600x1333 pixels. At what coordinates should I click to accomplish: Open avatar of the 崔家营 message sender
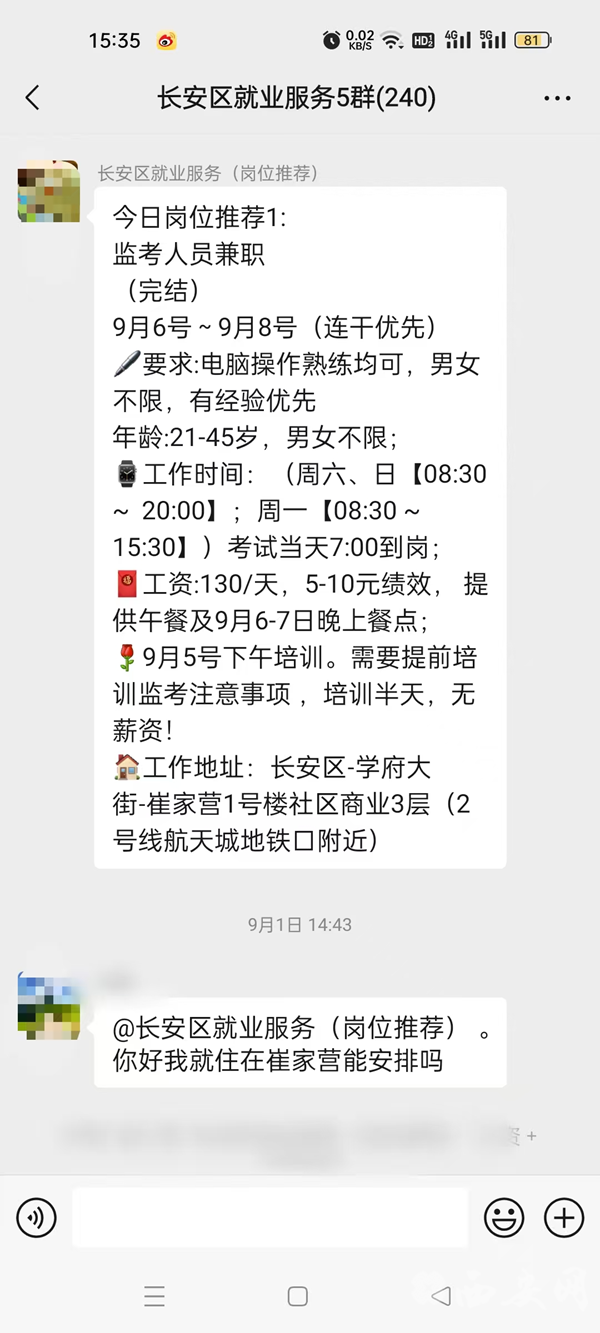click(x=49, y=1007)
